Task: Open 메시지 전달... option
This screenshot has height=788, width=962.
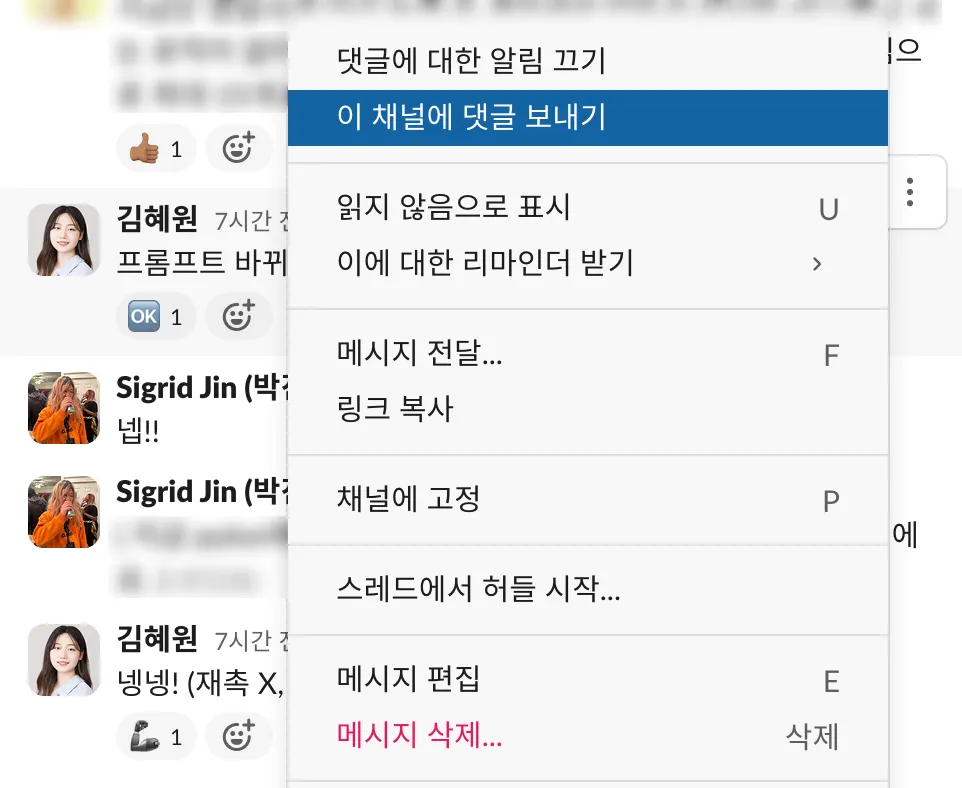Action: pos(420,354)
